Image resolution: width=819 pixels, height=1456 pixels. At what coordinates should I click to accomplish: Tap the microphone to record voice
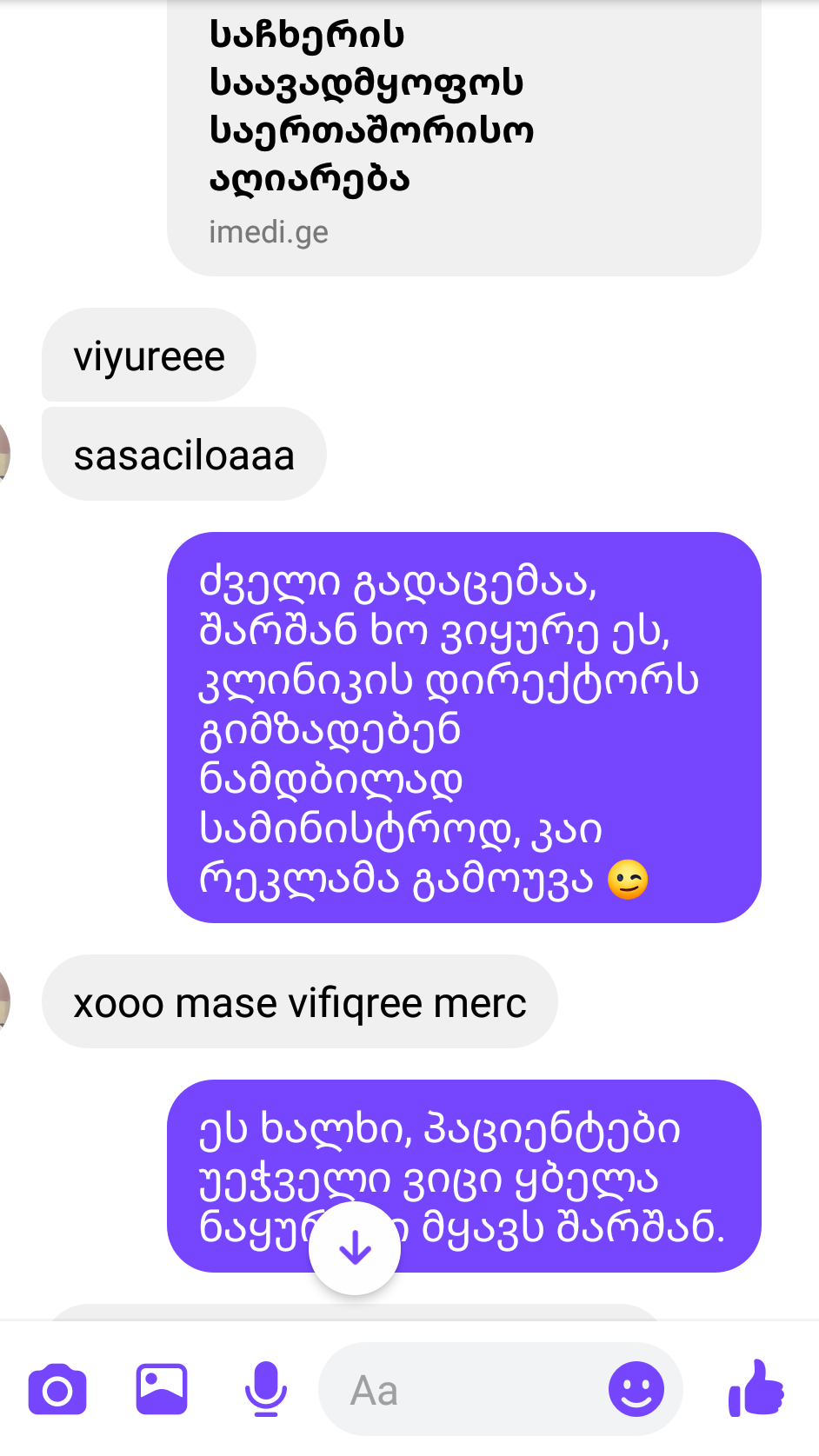point(265,1388)
